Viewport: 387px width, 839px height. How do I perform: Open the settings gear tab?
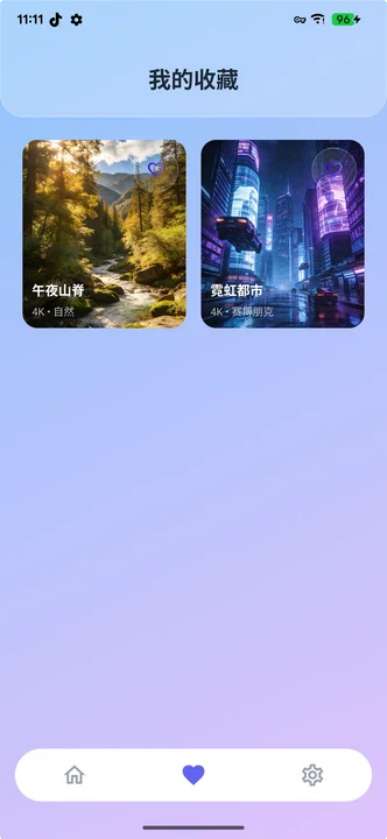click(x=313, y=774)
